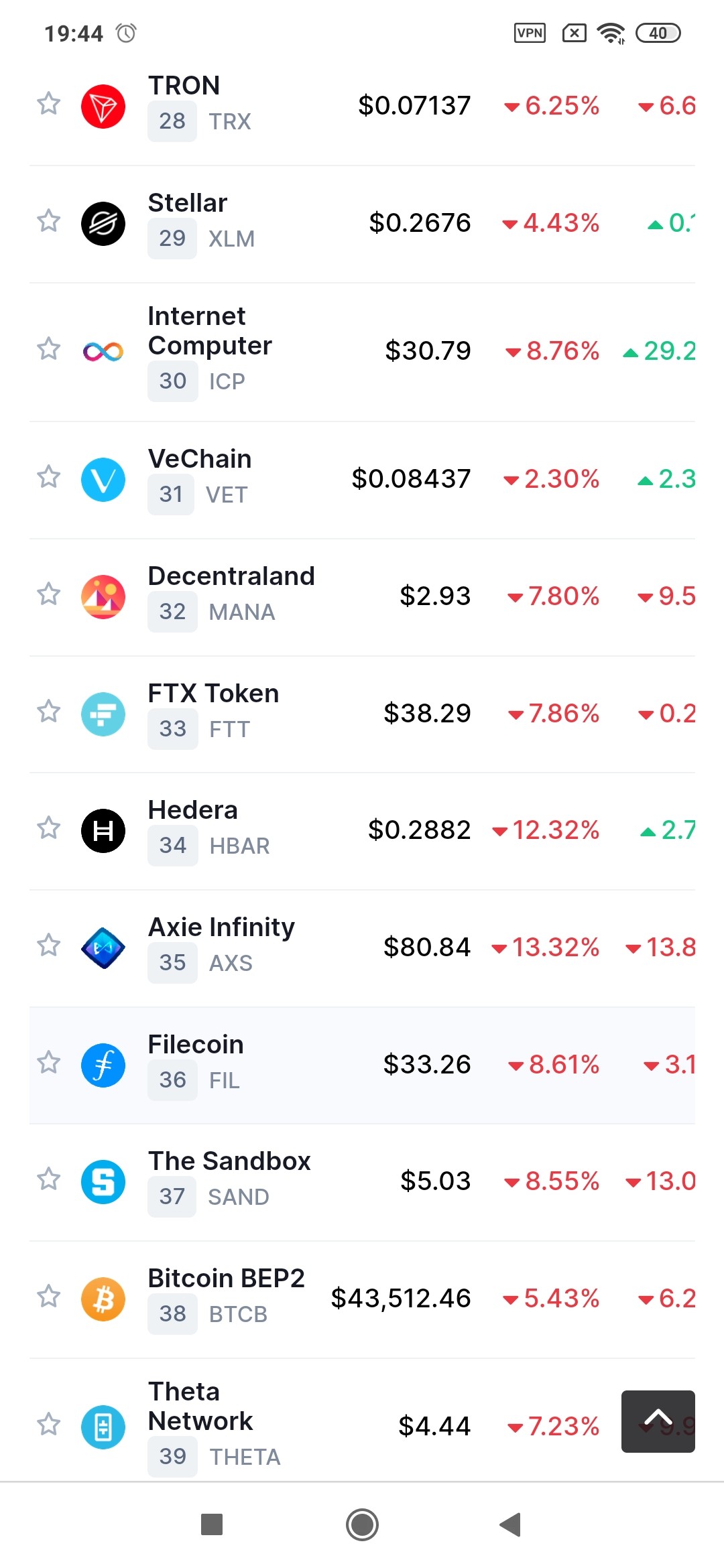The image size is (724, 1568).
Task: Open the TRON coin page
Action: coord(362,107)
